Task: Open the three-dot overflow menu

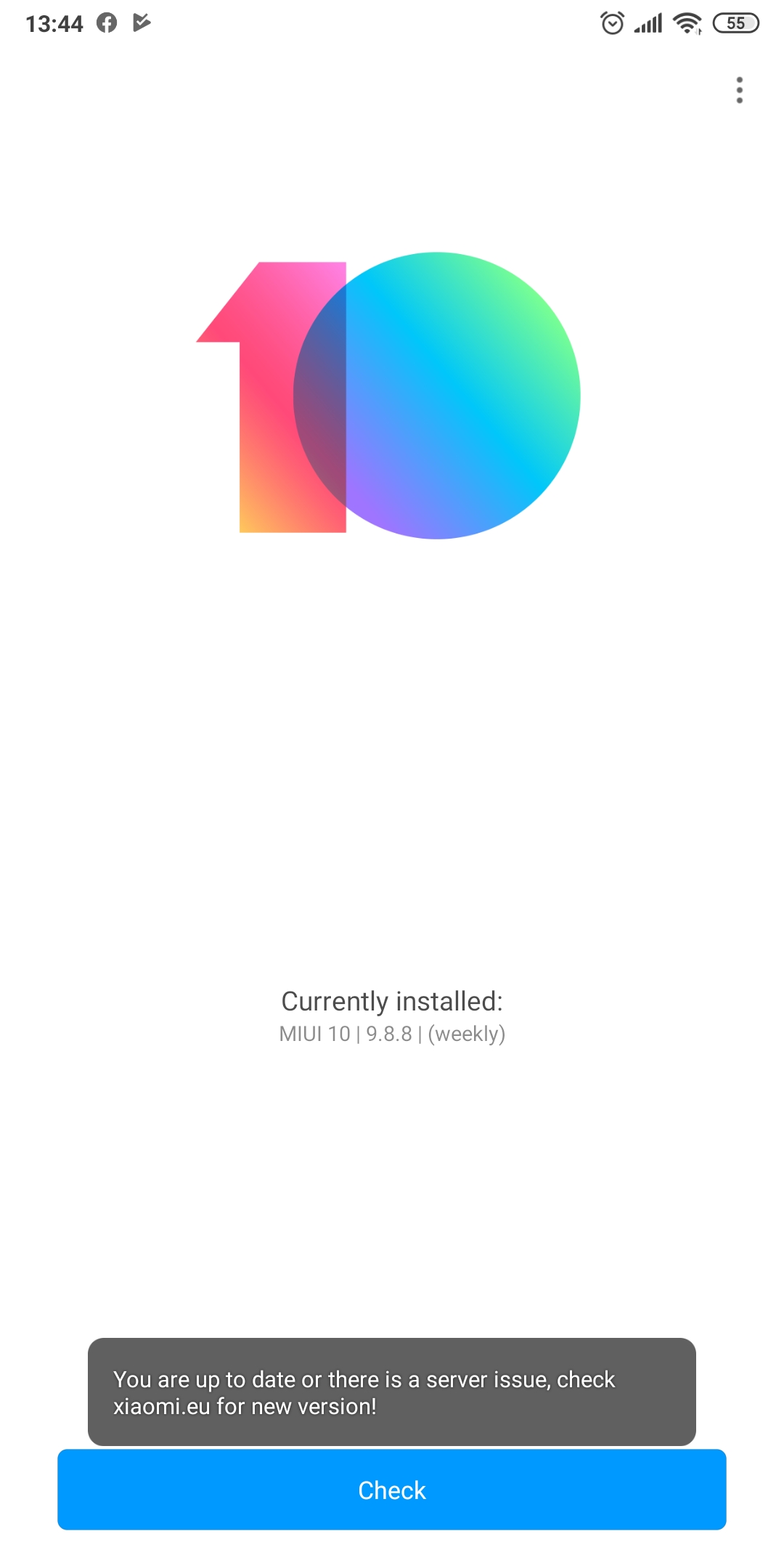Action: click(739, 90)
